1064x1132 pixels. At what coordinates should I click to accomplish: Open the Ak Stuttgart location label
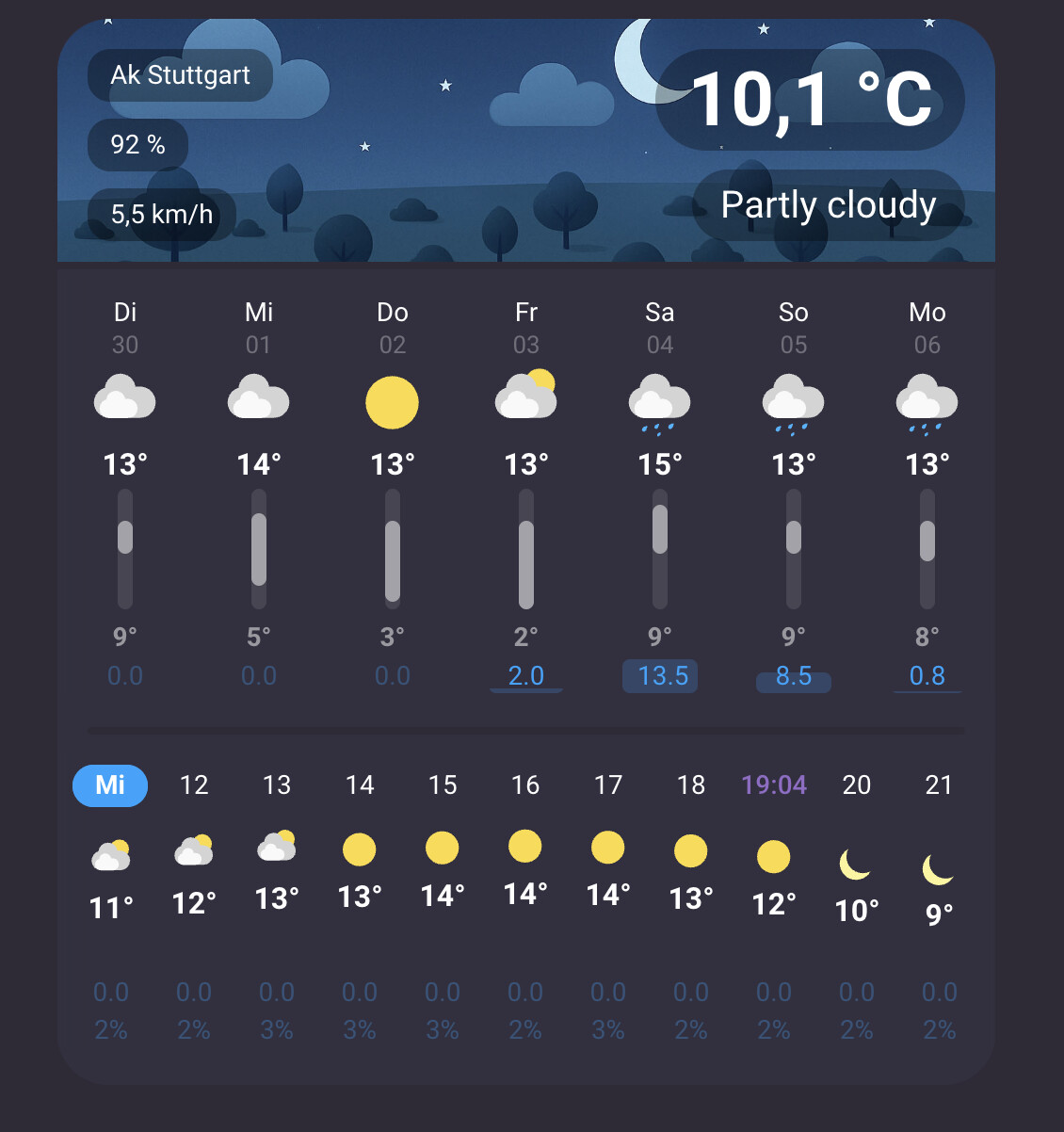[x=180, y=75]
